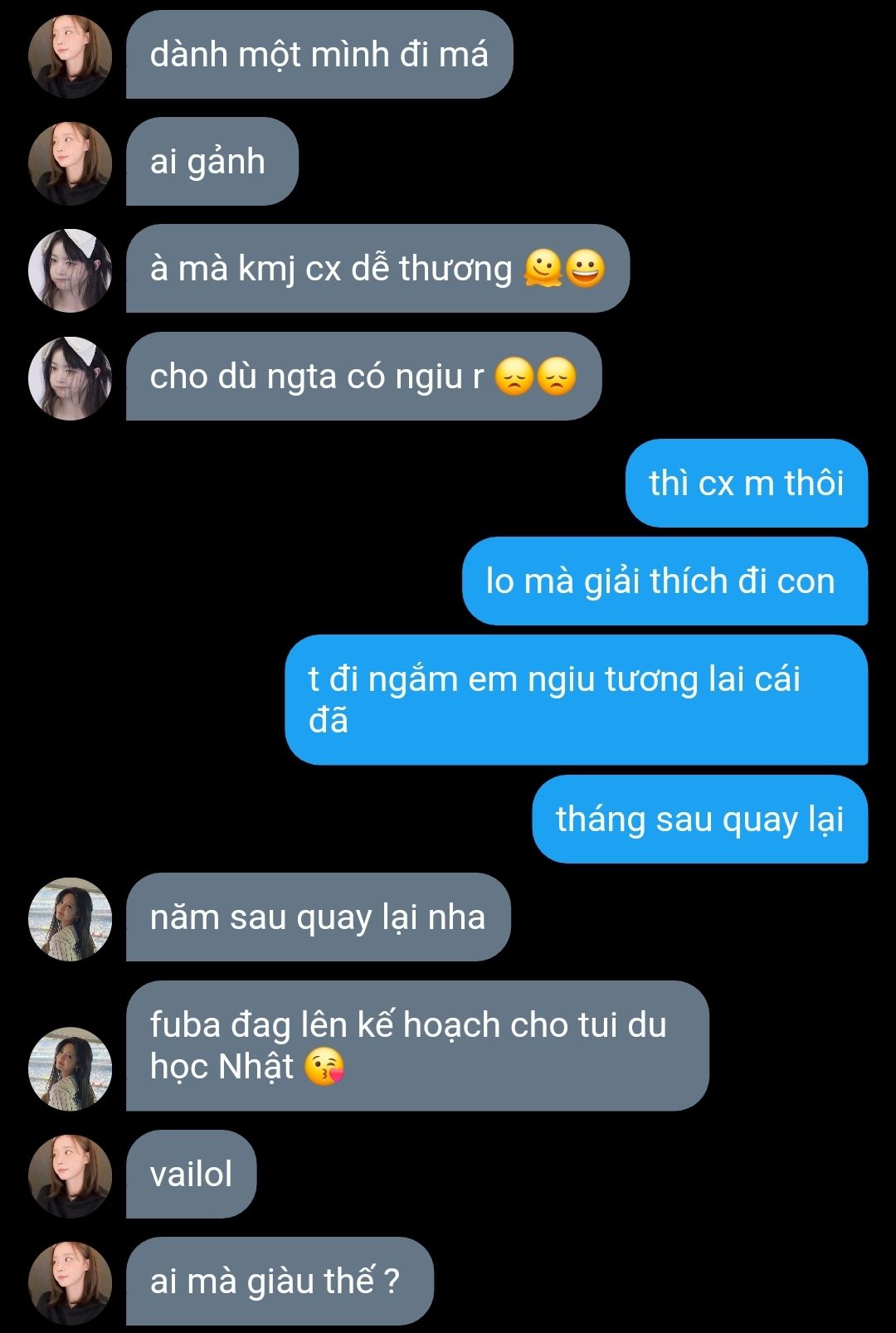This screenshot has height=1333, width=896.
Task: Open avatar next to "ai mà giàu thế ?"
Action: click(x=70, y=1282)
